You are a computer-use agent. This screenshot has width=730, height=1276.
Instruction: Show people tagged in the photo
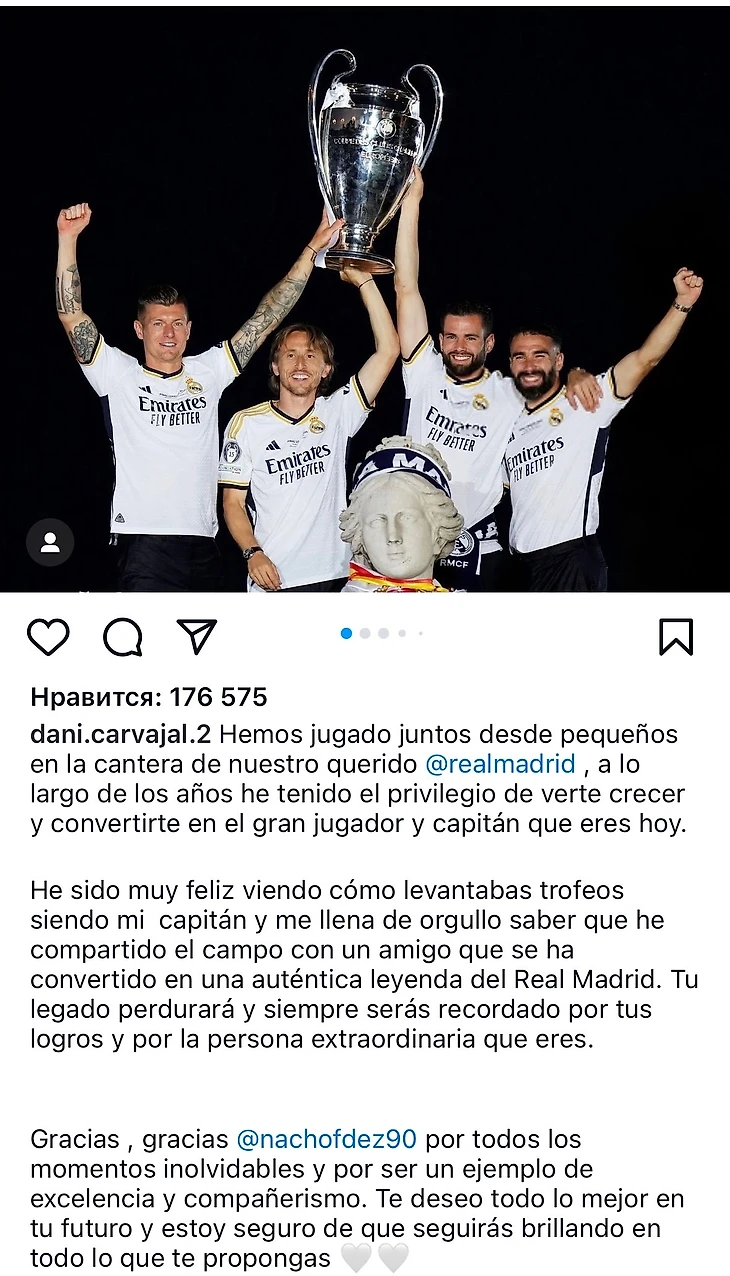[50, 543]
